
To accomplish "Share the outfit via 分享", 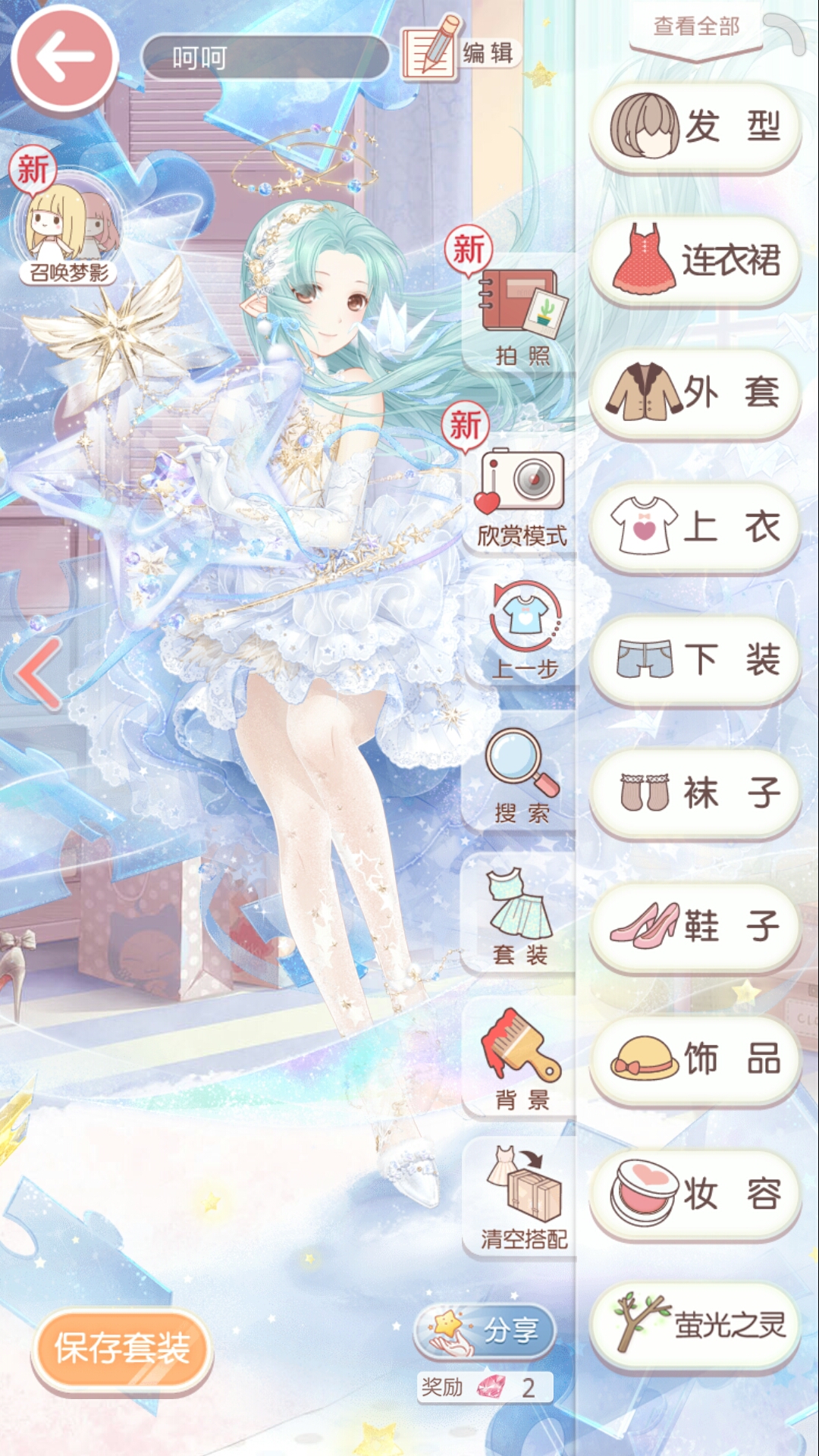I will coord(485,1329).
